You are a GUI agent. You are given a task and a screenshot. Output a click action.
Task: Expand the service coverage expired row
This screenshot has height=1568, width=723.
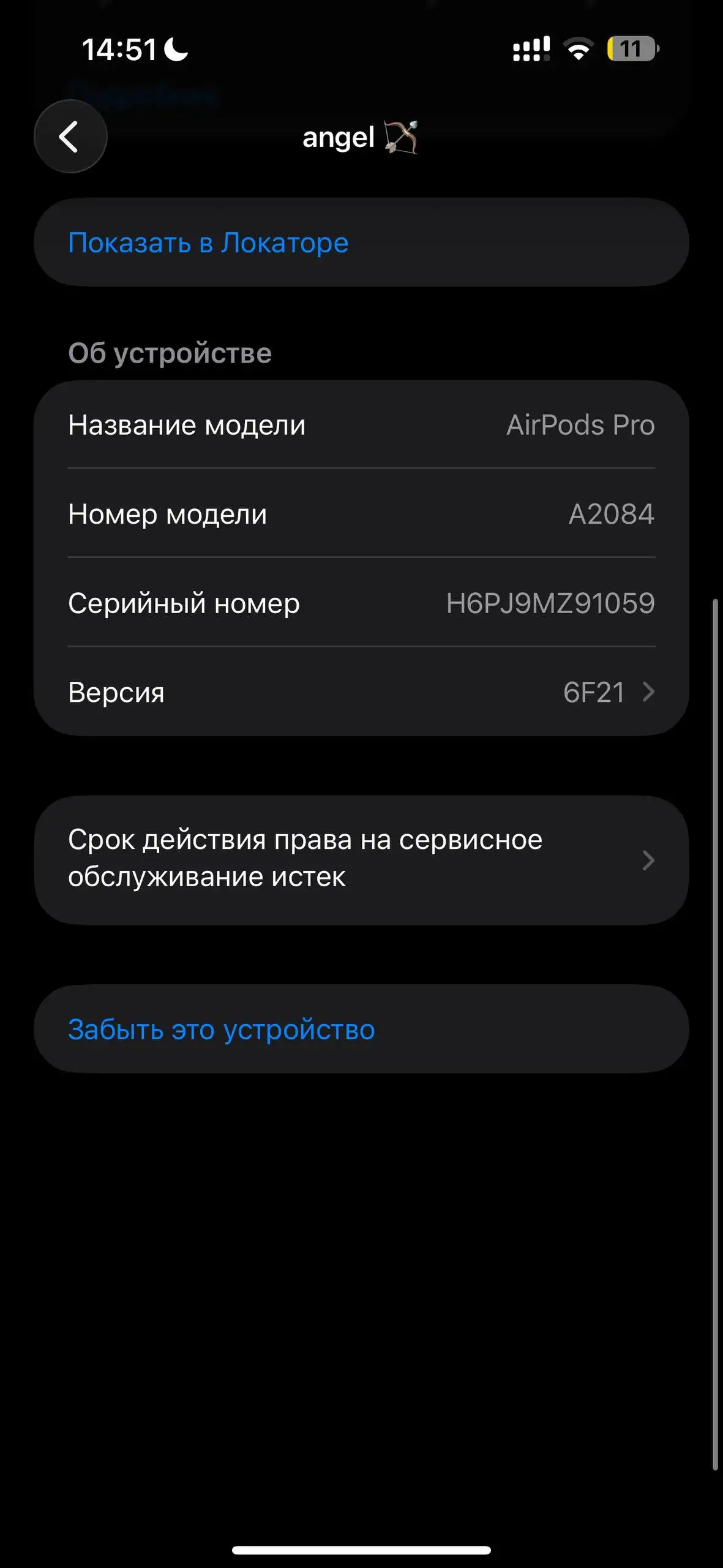[x=361, y=860]
